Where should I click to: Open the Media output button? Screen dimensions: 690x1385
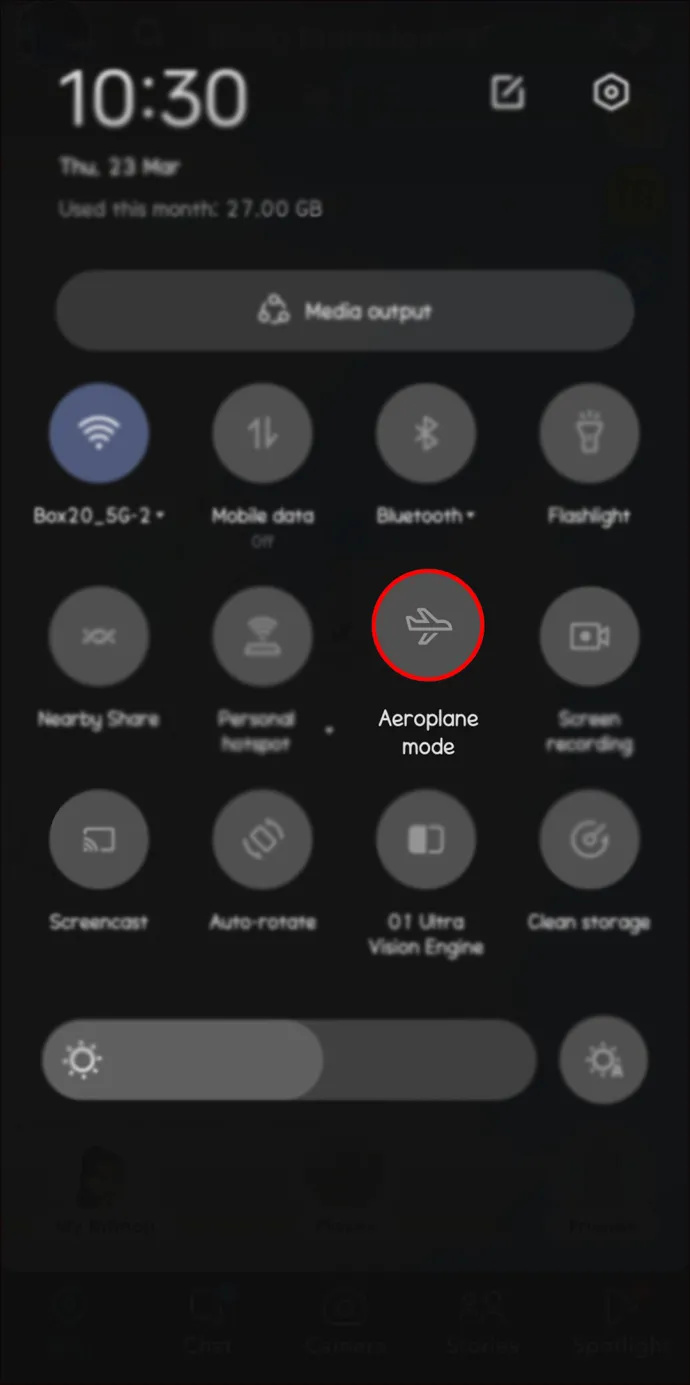[x=345, y=311]
